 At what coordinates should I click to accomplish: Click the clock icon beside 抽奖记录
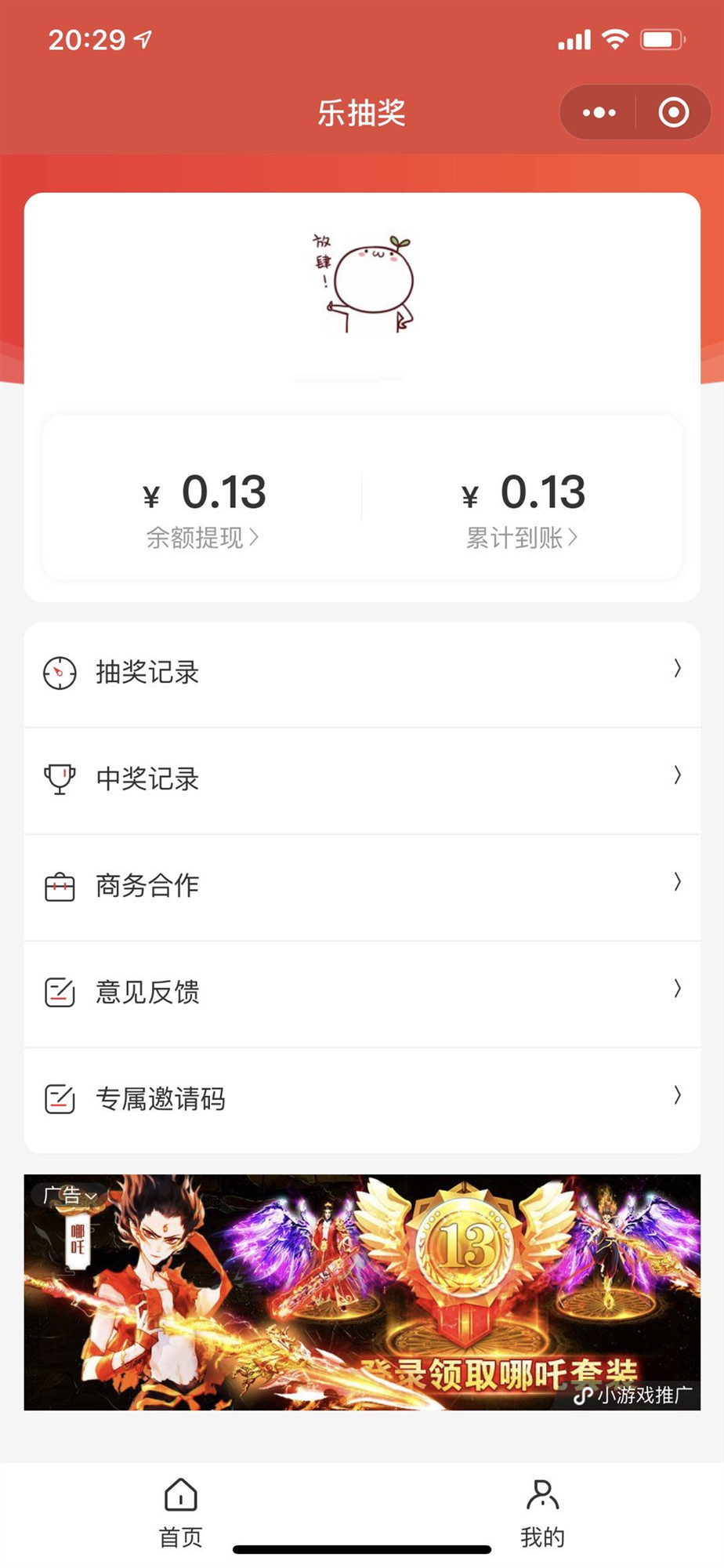(60, 672)
